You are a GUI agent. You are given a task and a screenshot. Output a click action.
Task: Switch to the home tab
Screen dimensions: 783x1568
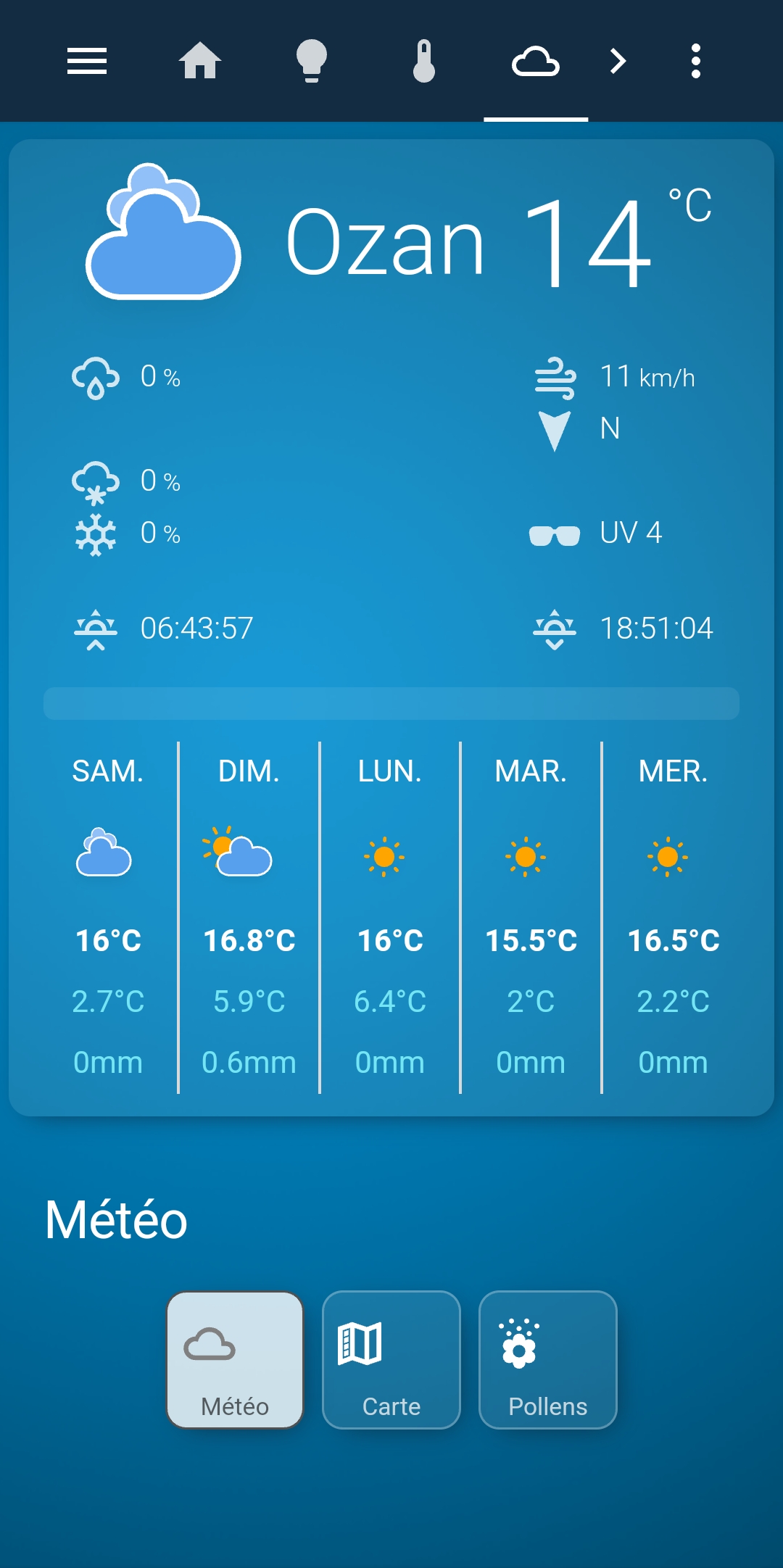[x=200, y=61]
